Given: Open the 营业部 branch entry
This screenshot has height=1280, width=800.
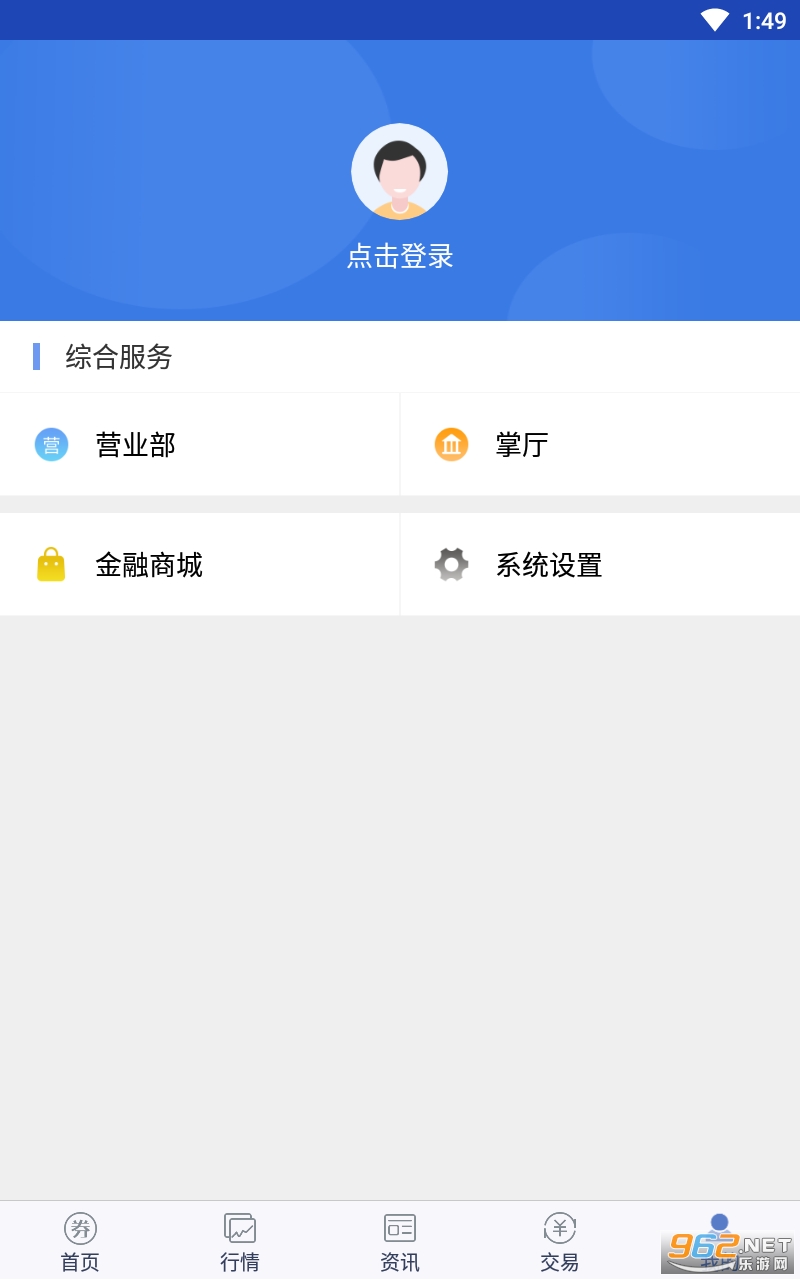Looking at the screenshot, I should [200, 444].
